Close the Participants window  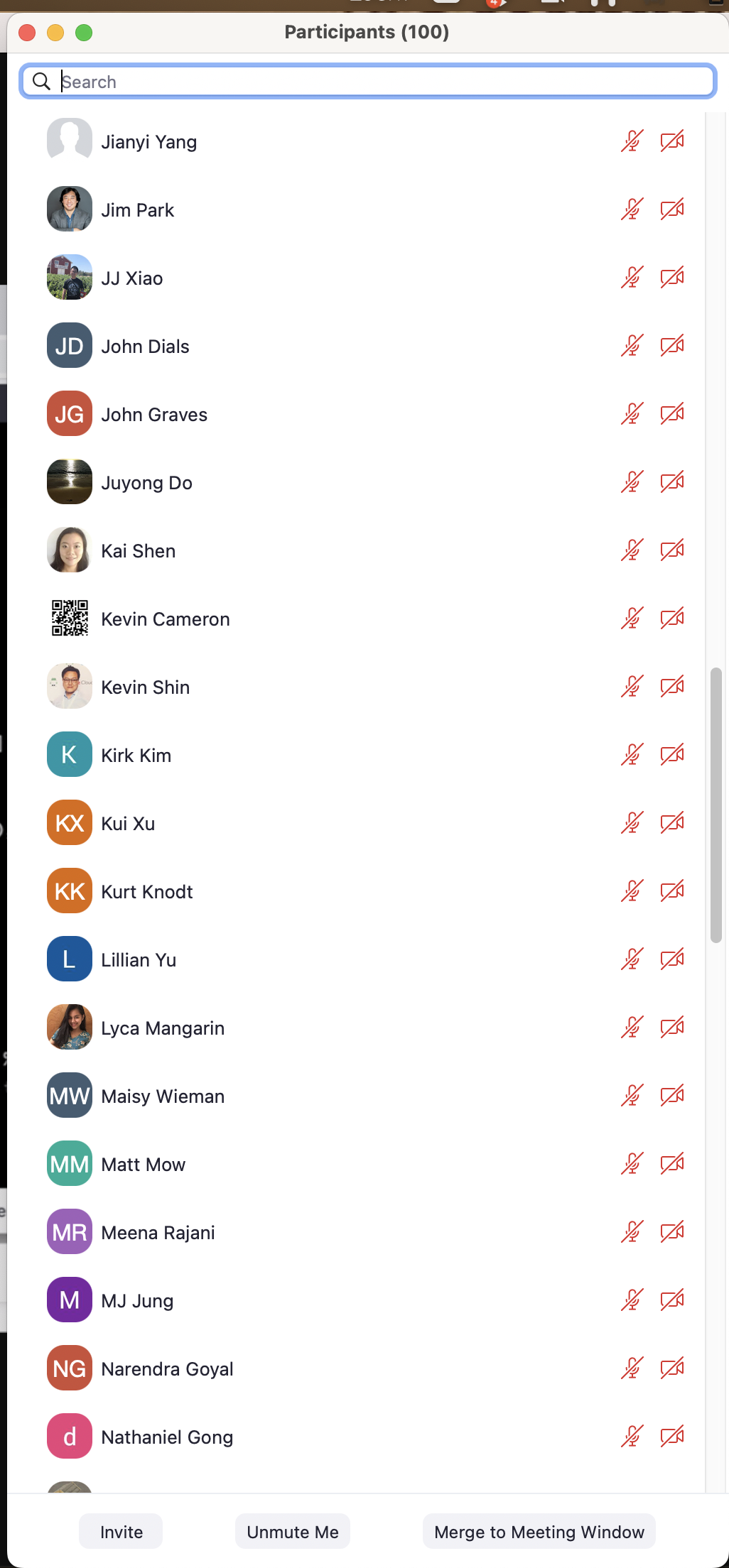27,33
